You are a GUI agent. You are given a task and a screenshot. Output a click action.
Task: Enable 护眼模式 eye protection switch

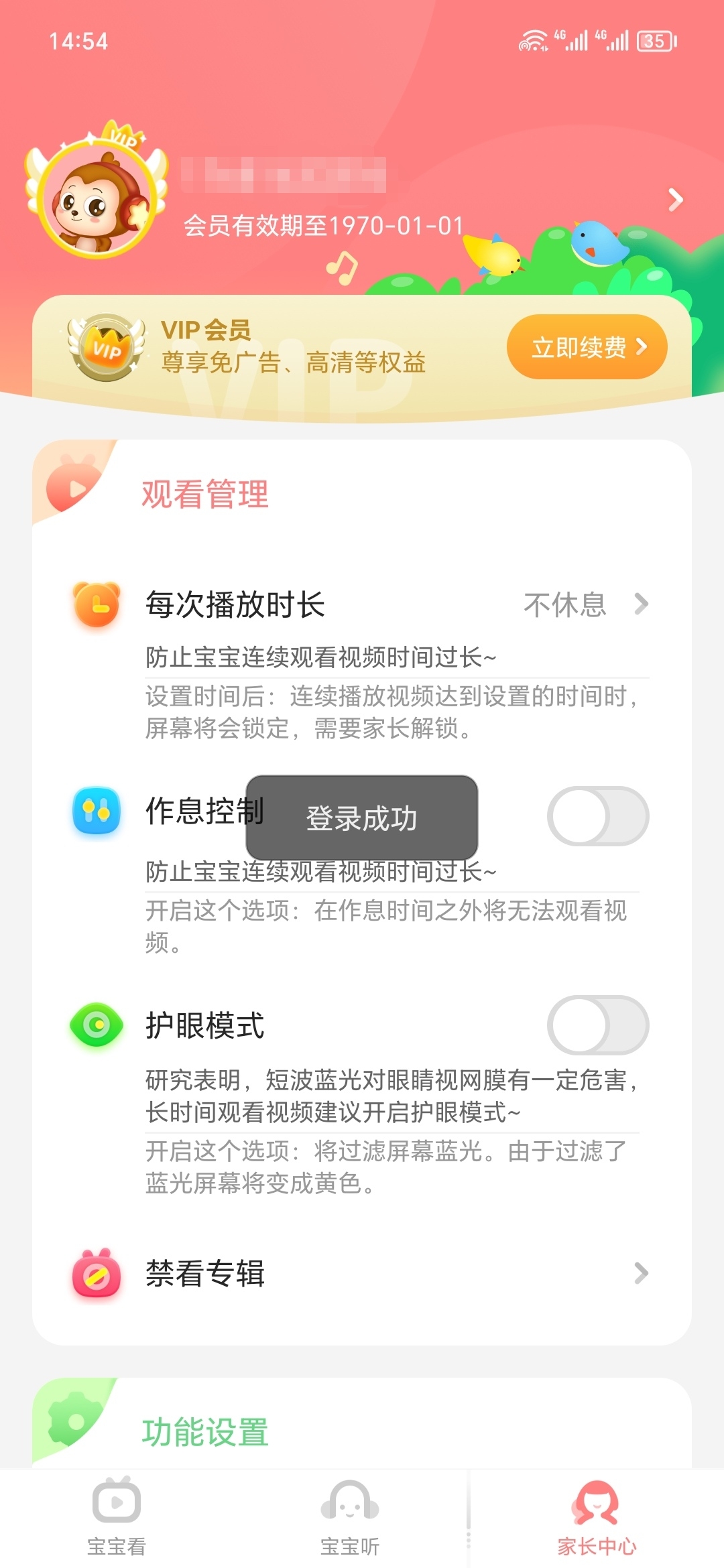coord(597,1025)
